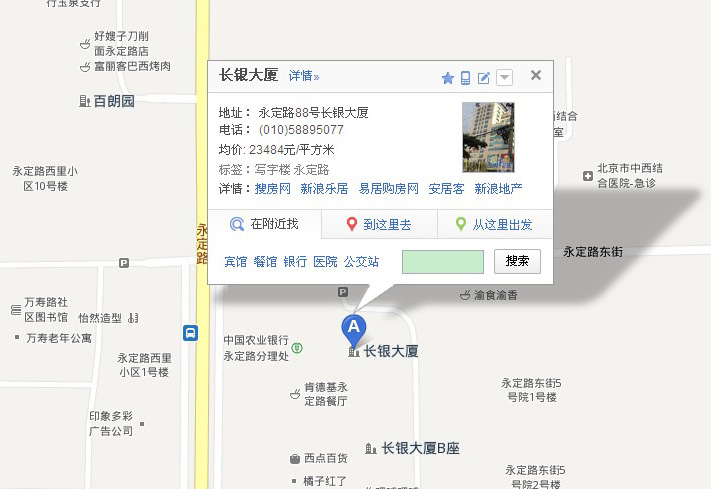Send location to phone icon

point(466,78)
